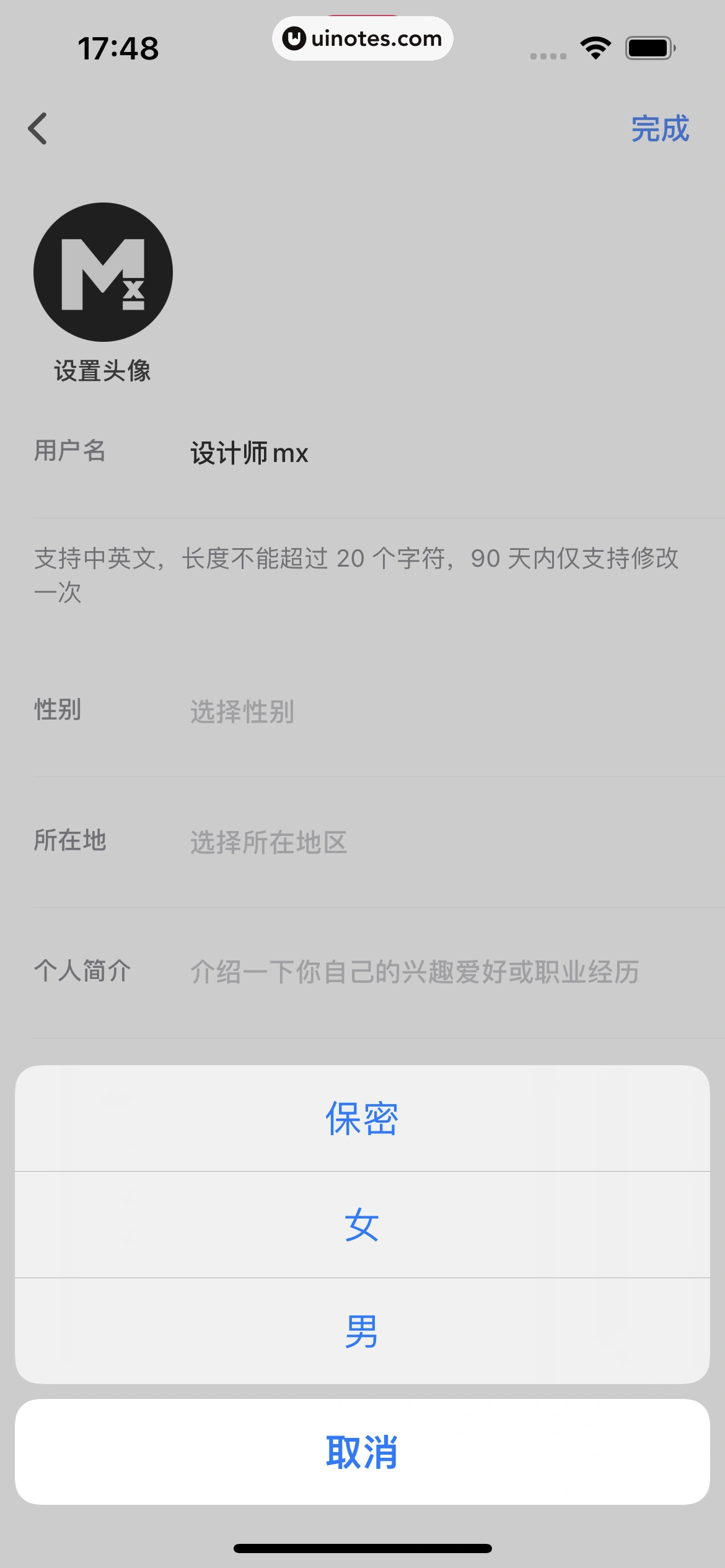Tap the Mx avatar image

pyautogui.click(x=103, y=271)
